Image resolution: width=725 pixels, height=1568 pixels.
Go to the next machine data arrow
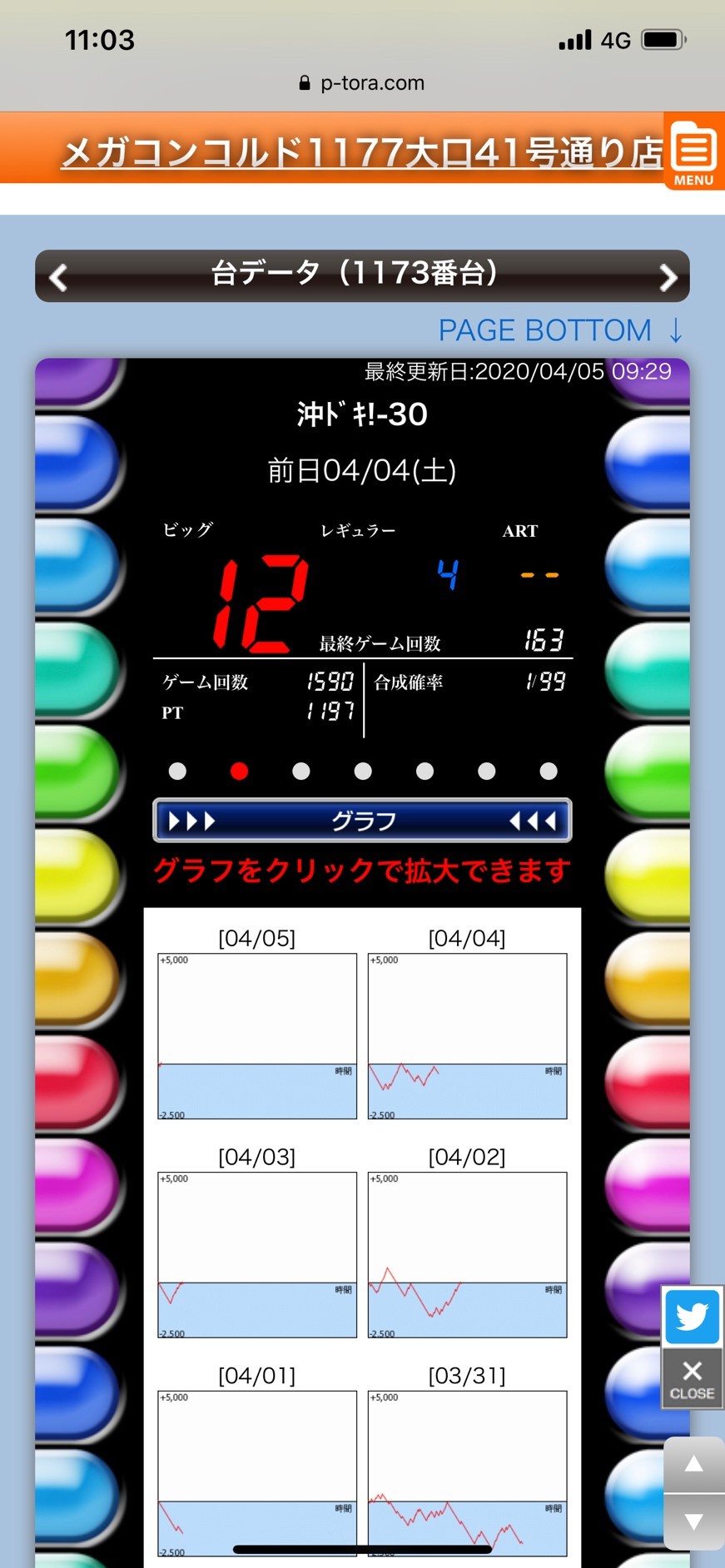[668, 276]
